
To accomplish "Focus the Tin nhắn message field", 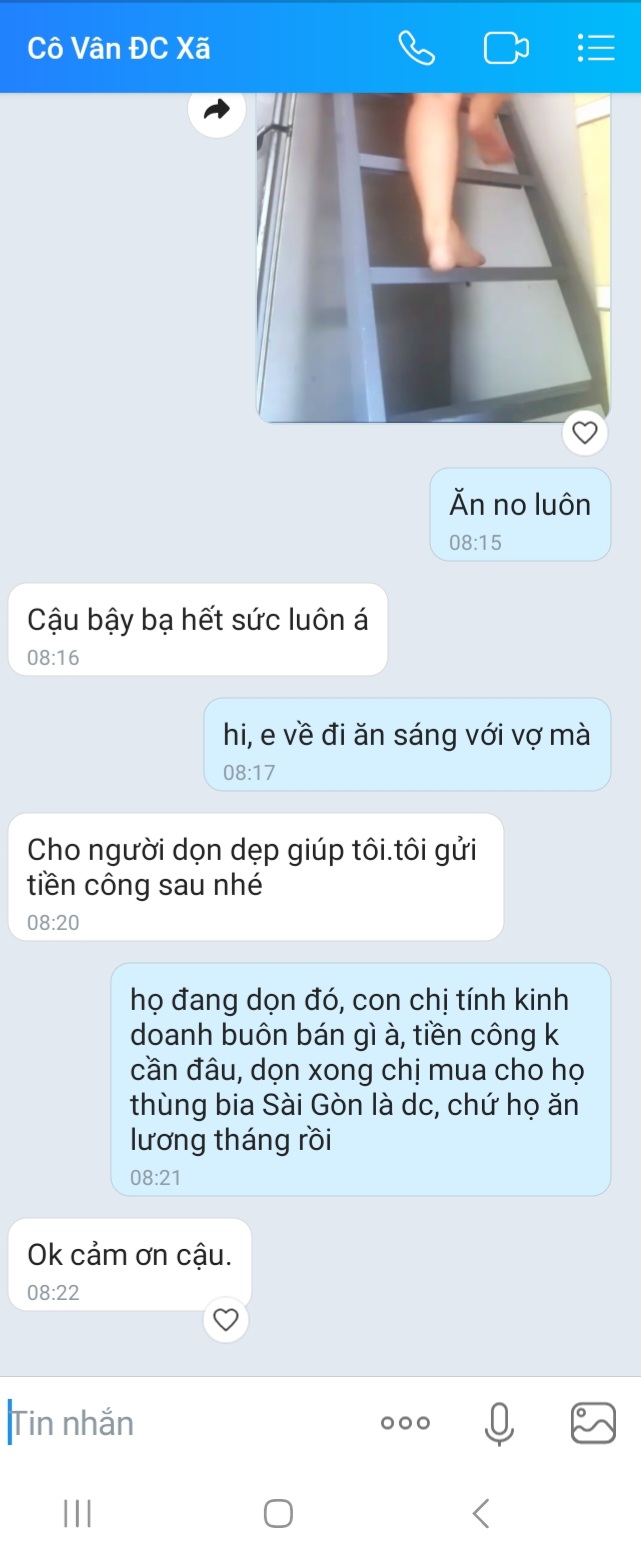I will pos(180,1423).
